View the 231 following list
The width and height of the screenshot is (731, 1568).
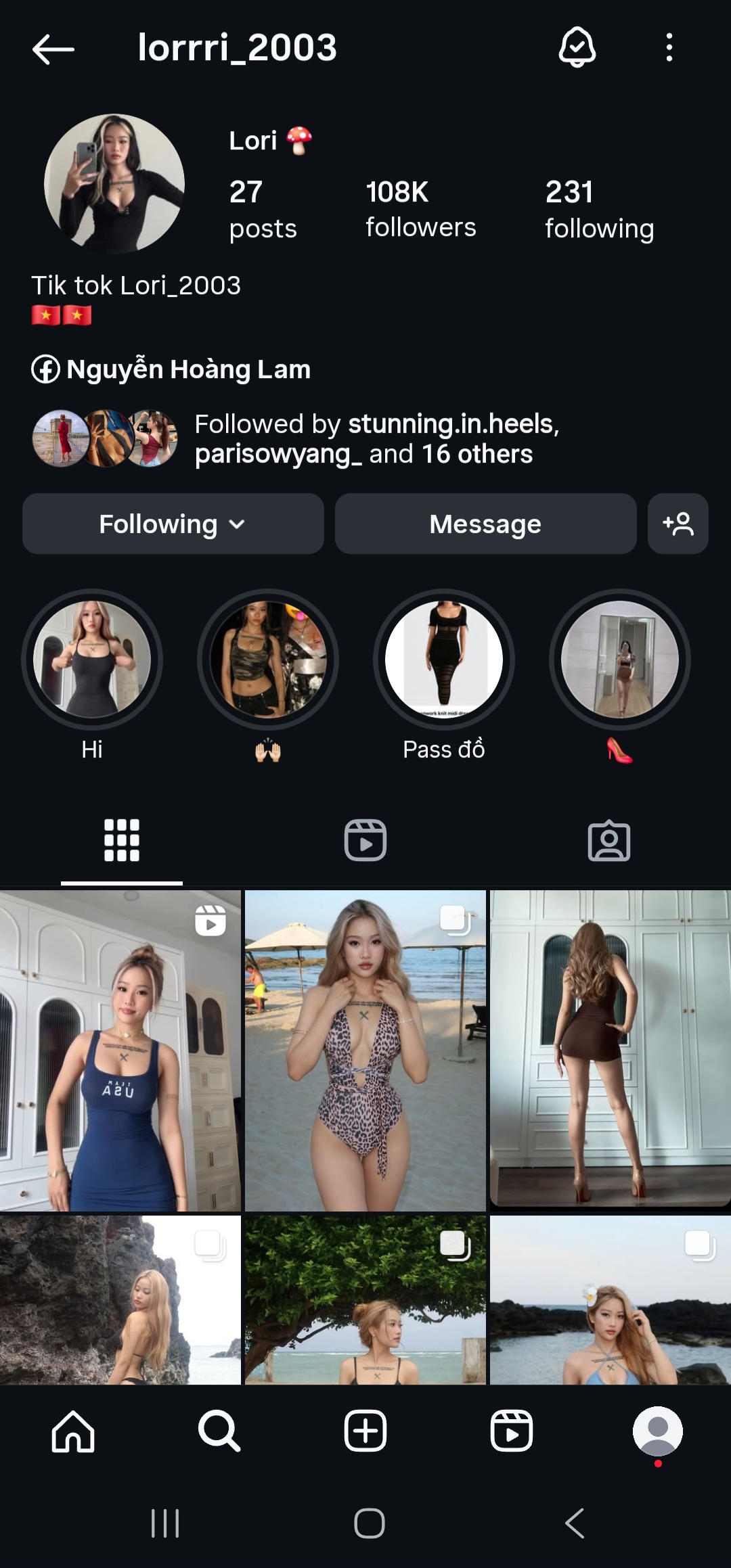click(599, 208)
